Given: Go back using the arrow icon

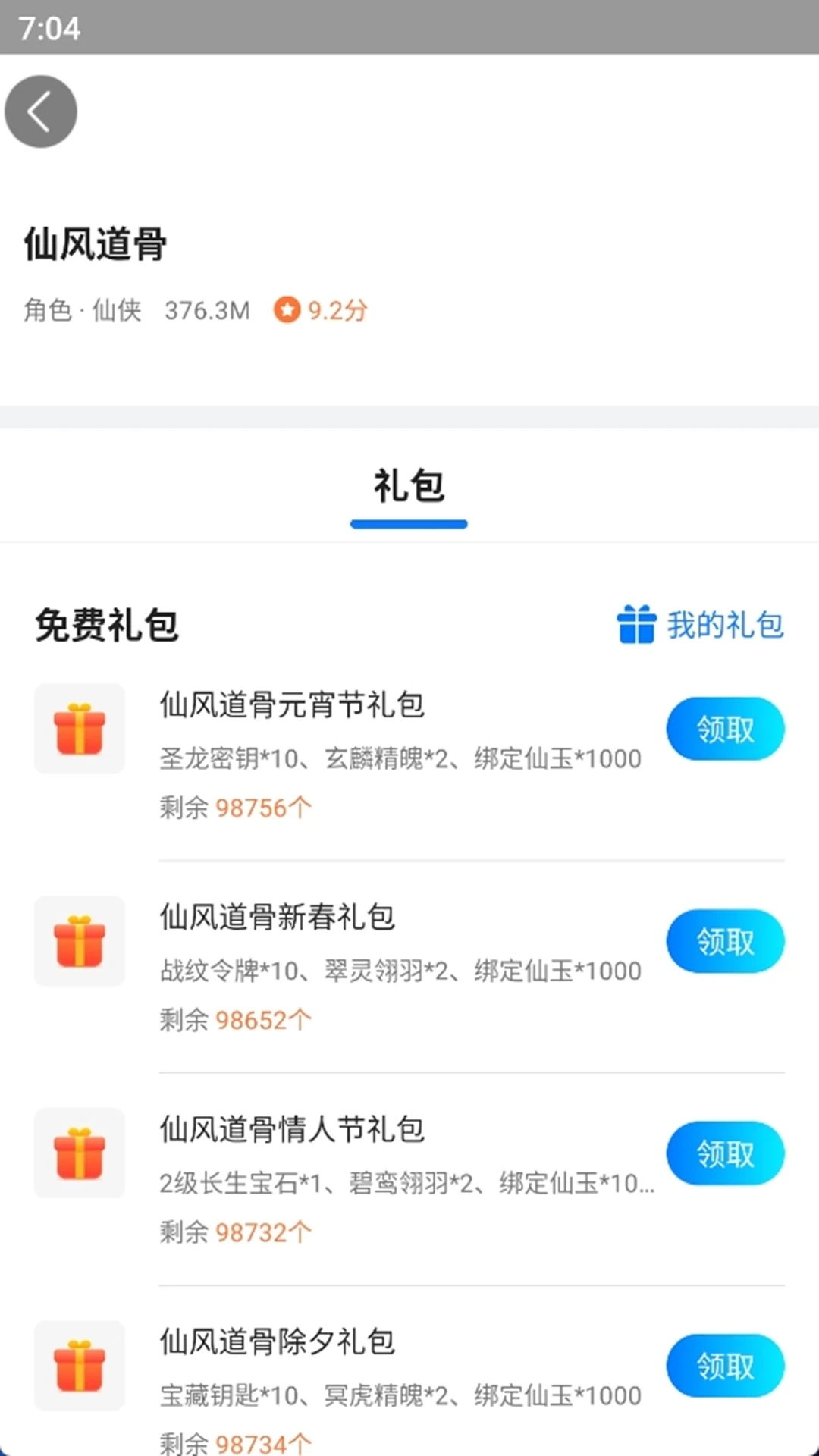Looking at the screenshot, I should (41, 111).
